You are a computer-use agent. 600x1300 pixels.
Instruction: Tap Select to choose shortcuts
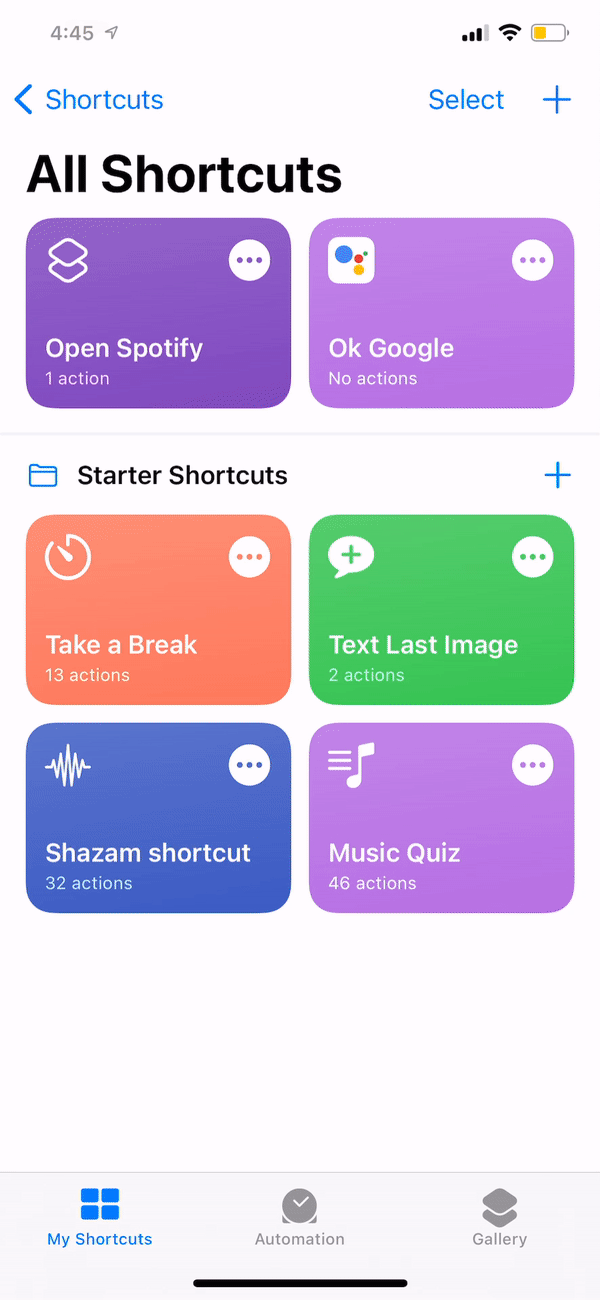(x=466, y=100)
